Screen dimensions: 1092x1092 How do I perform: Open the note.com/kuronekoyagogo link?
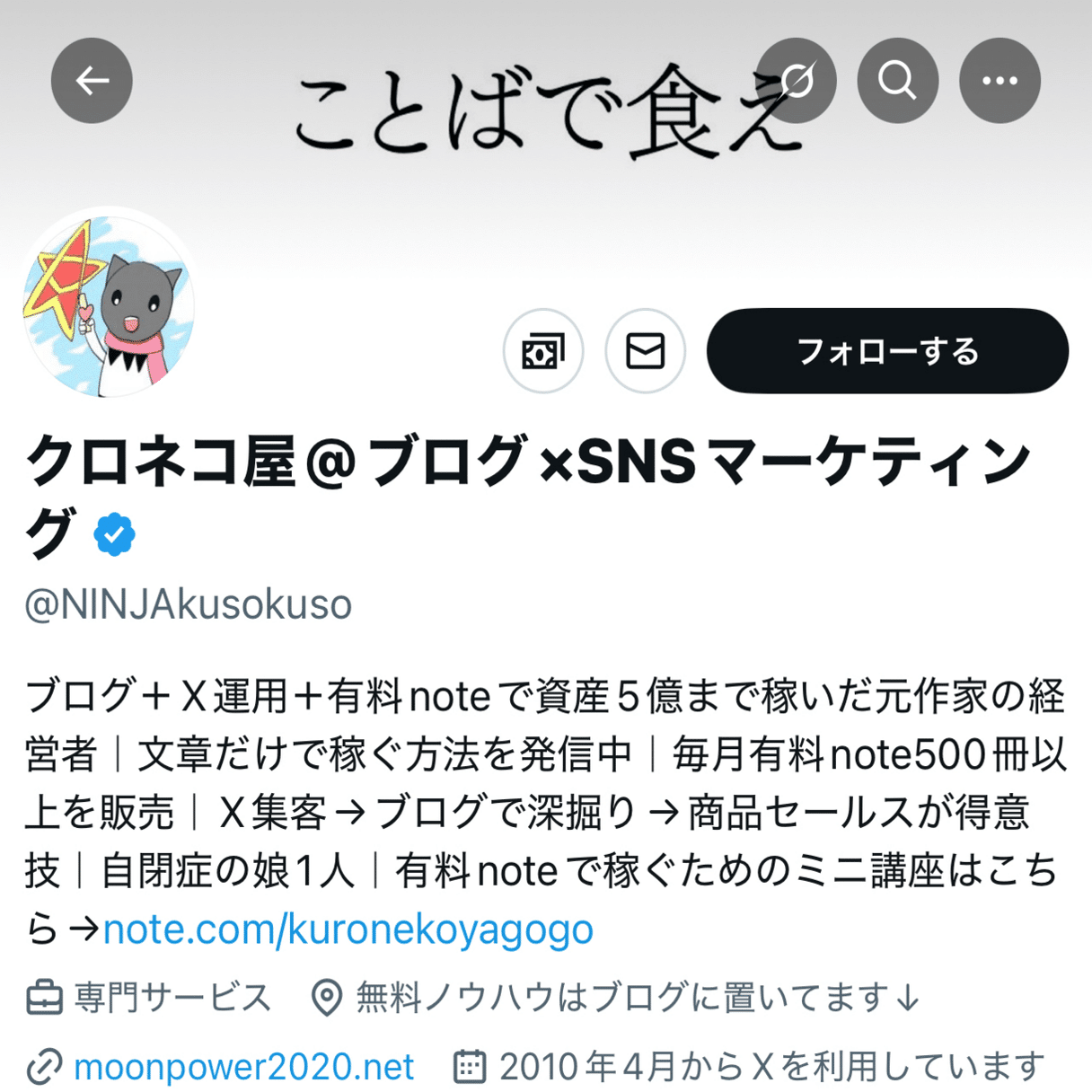click(348, 929)
